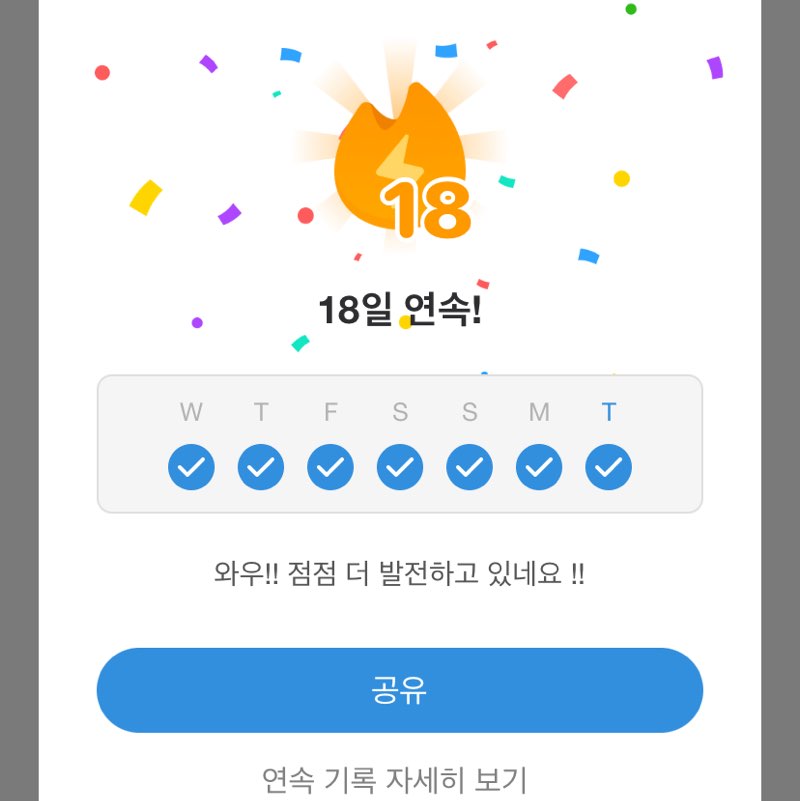Click the Monday checkmark circle
The image size is (800, 801).
pos(537,465)
